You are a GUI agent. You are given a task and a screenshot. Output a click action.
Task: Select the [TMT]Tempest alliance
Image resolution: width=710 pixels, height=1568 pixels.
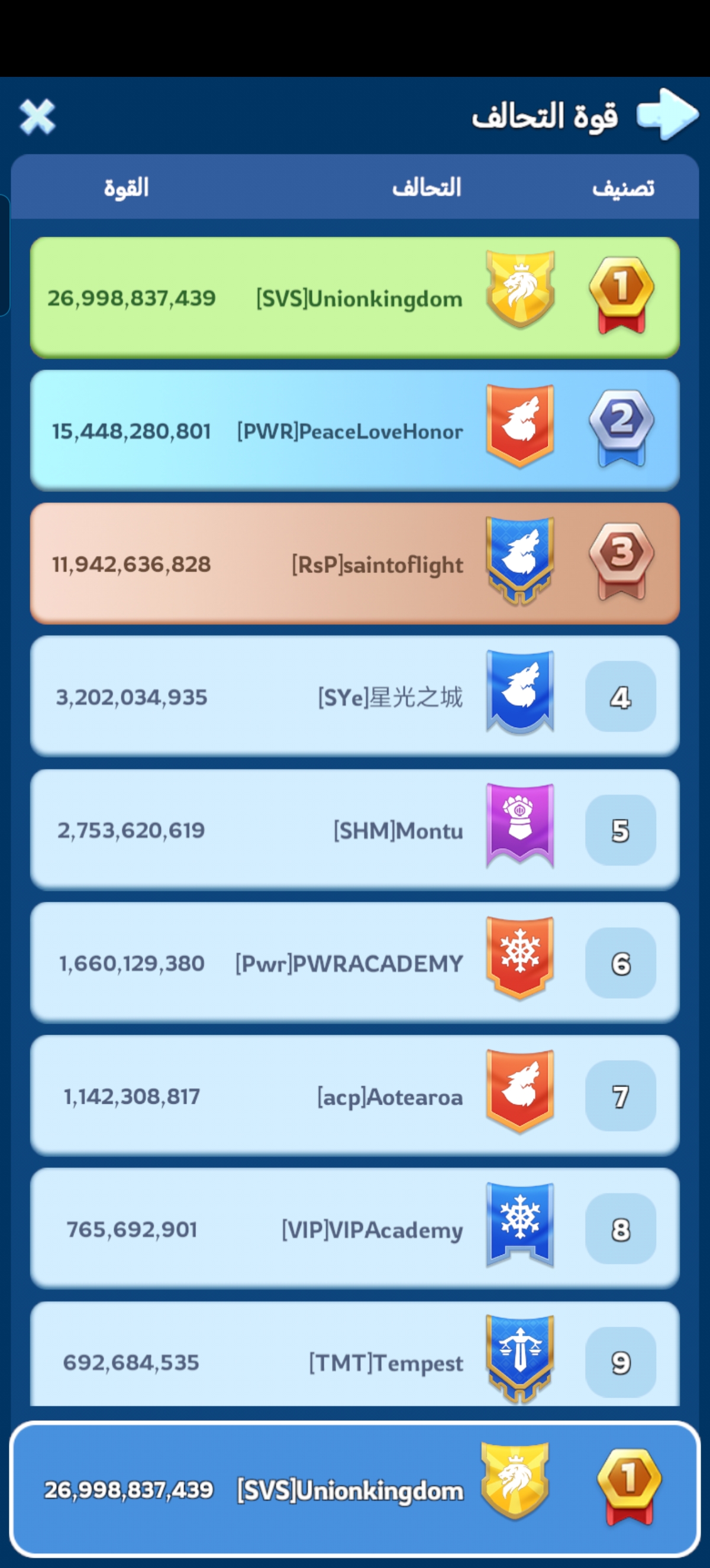(355, 1355)
